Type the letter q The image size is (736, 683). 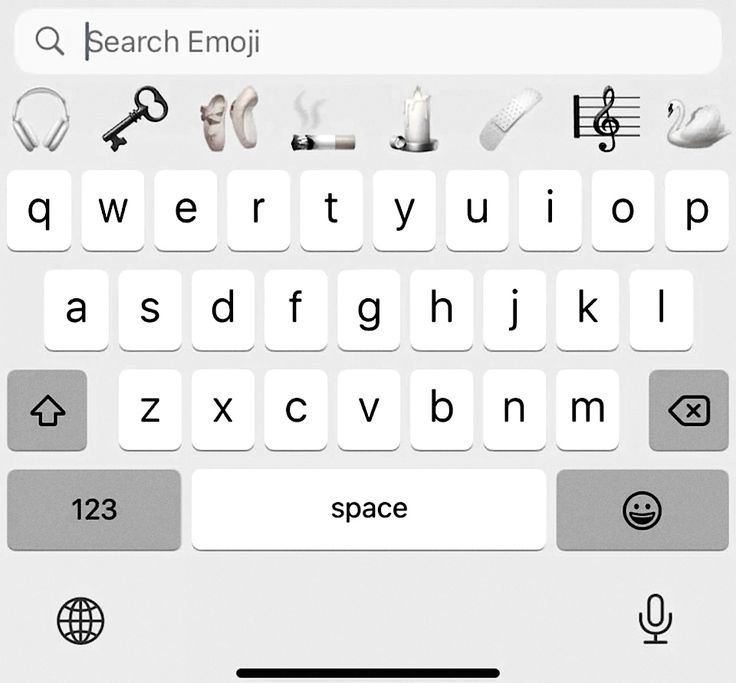pyautogui.click(x=40, y=210)
